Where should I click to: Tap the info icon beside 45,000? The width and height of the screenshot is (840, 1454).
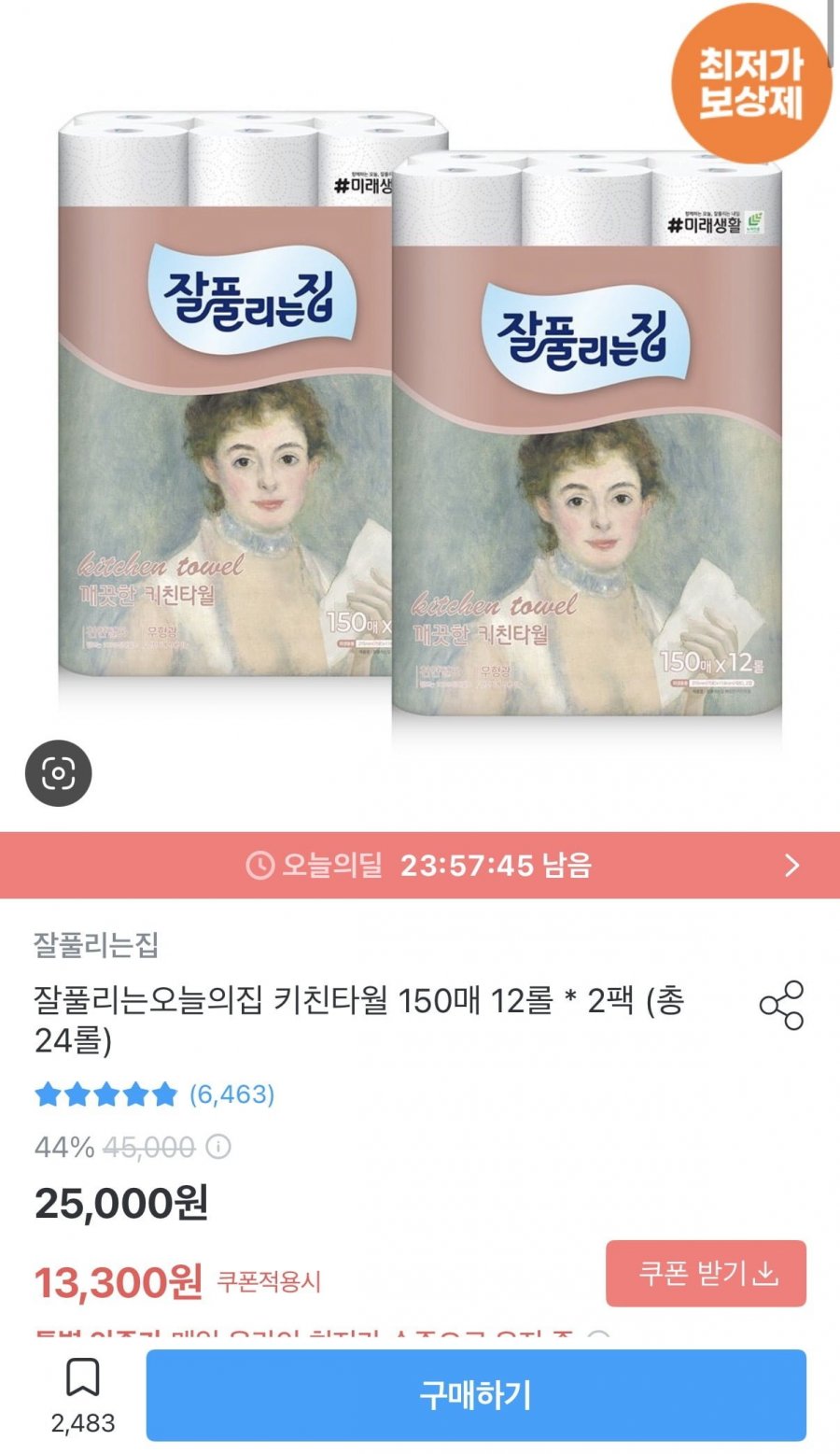pyautogui.click(x=218, y=1146)
